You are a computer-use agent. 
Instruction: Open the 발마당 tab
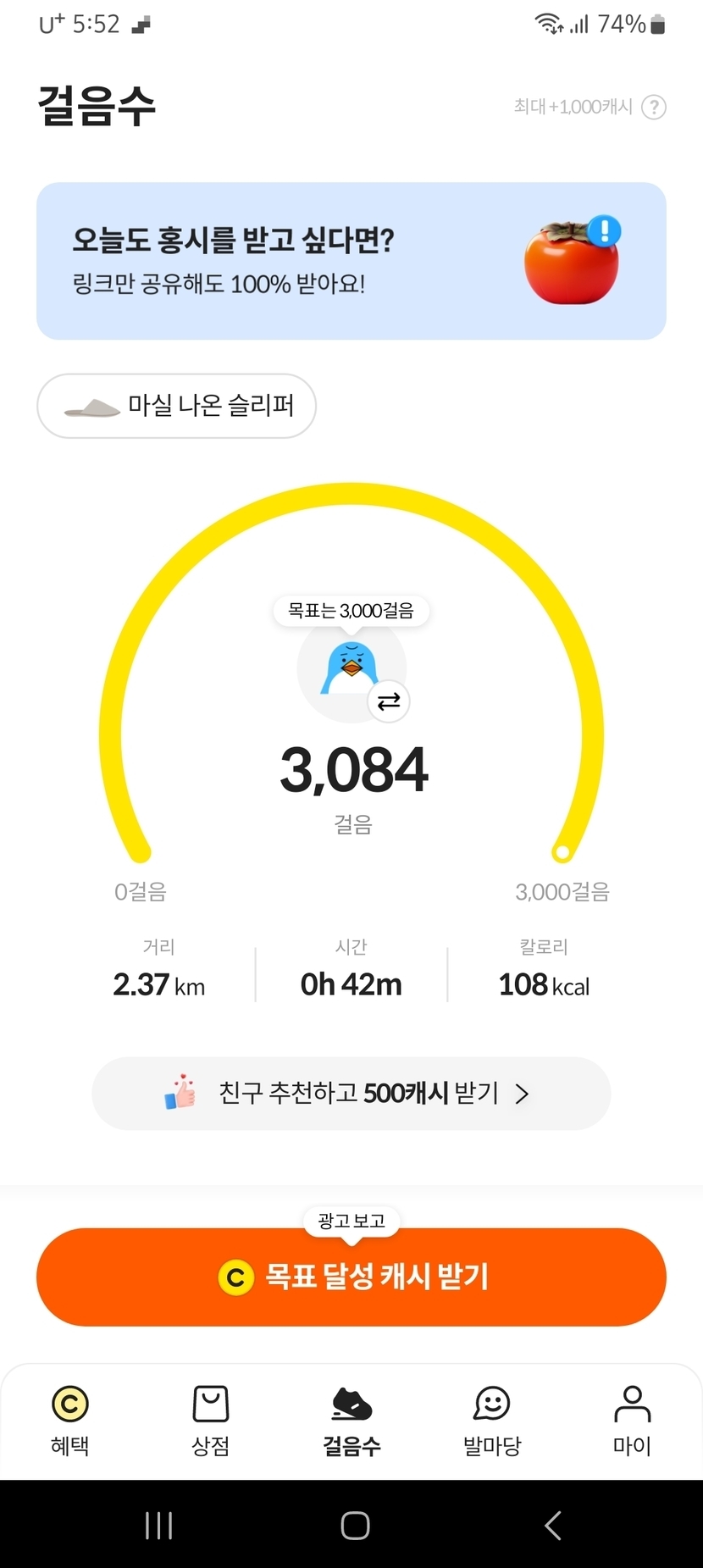[x=492, y=1421]
